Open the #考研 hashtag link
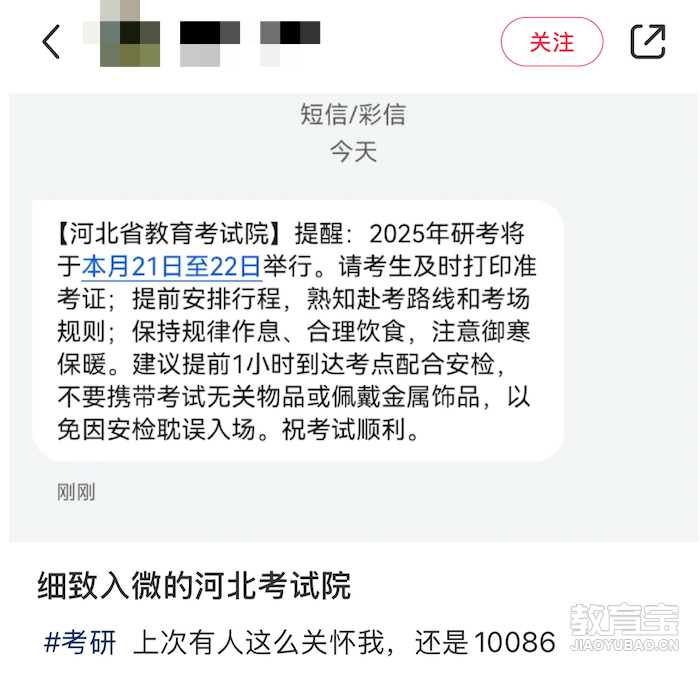The width and height of the screenshot is (700, 674). (80, 641)
